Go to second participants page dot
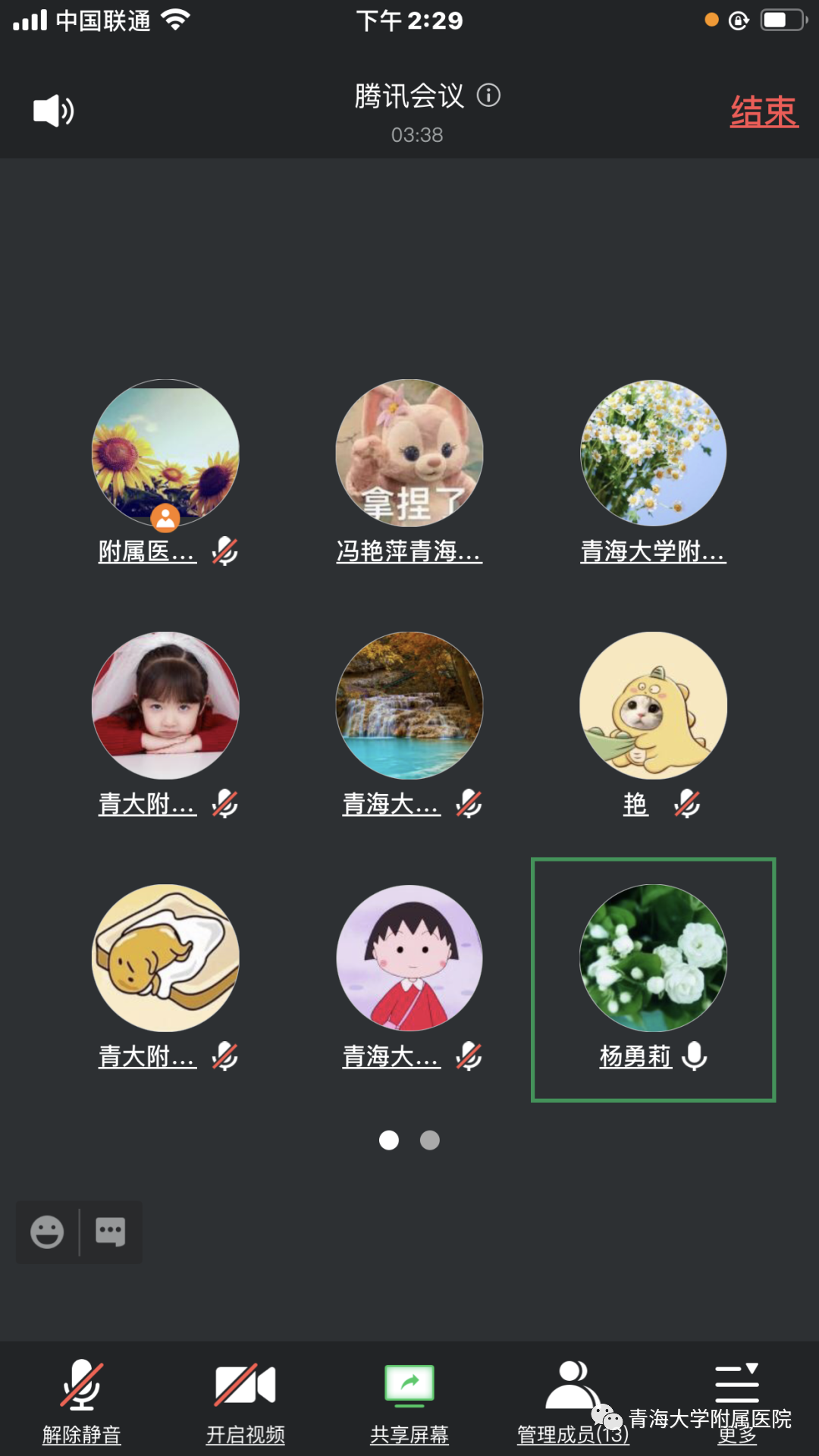Screen dimensions: 819x1456 [430, 1141]
